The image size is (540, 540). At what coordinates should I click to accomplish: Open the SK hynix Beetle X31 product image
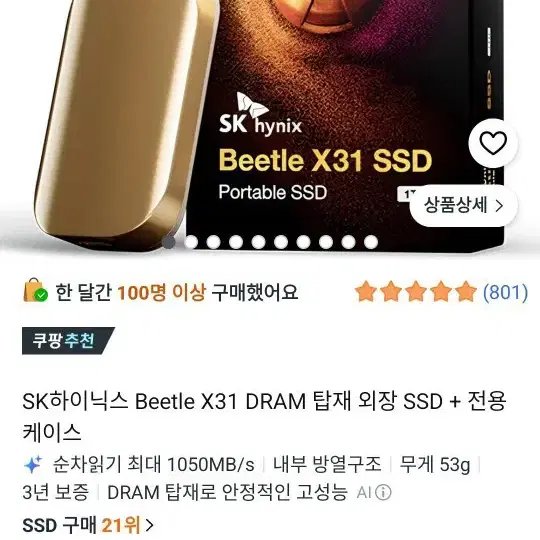tap(270, 126)
